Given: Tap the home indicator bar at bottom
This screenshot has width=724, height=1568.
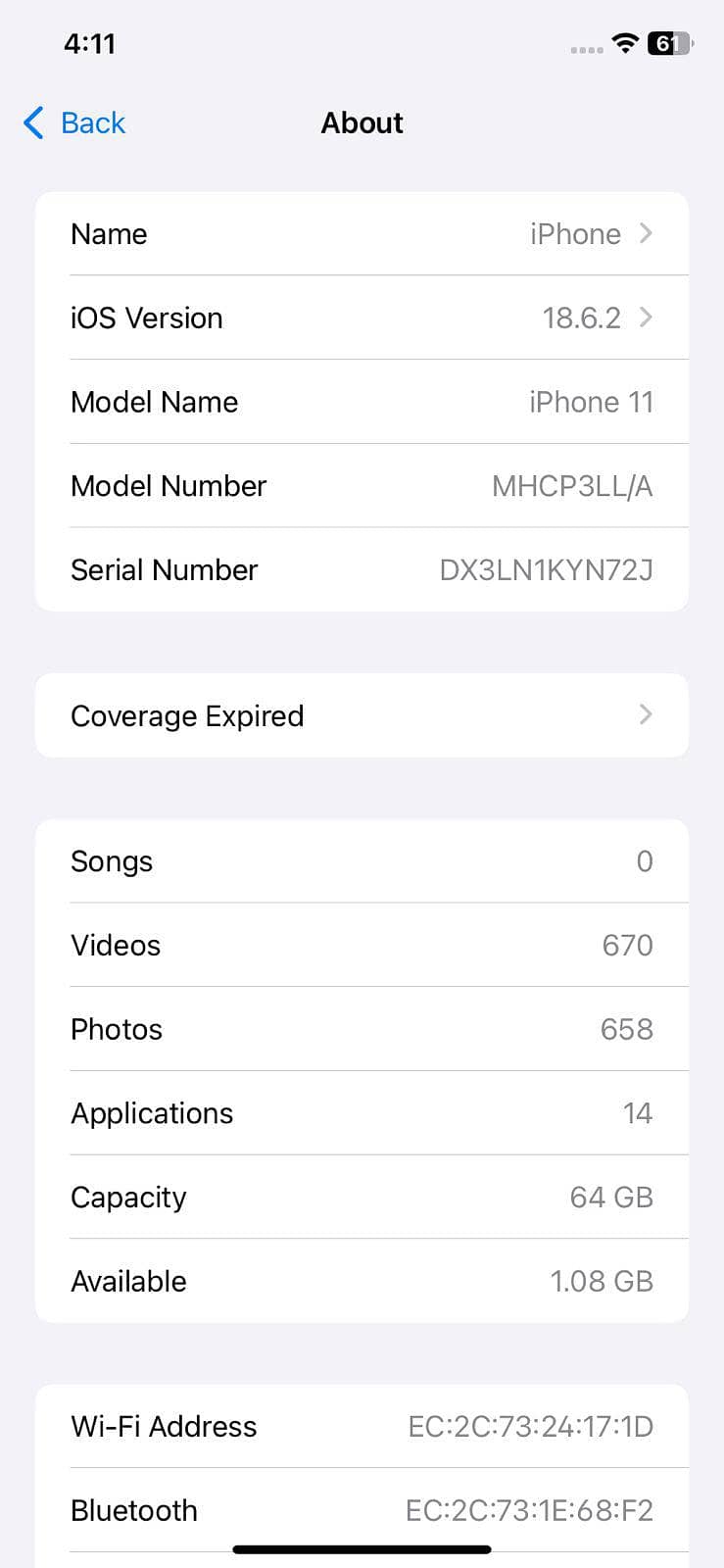Looking at the screenshot, I should pyautogui.click(x=362, y=1548).
